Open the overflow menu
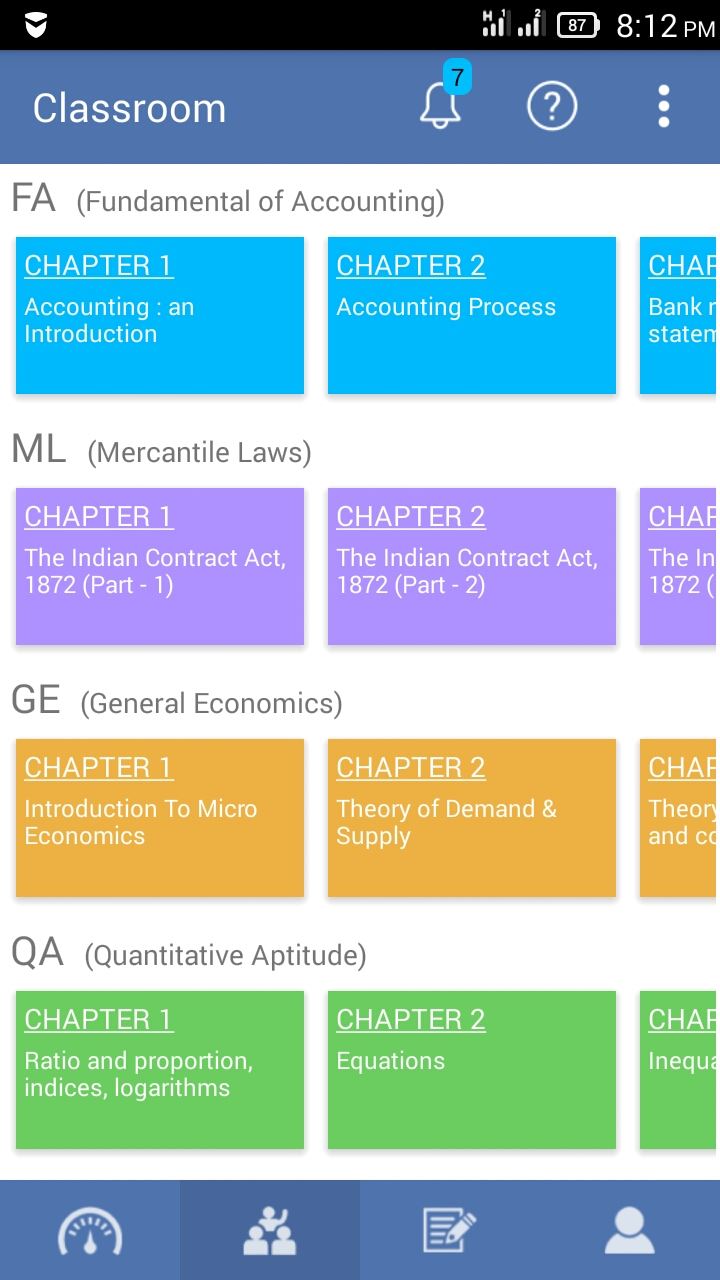This screenshot has height=1280, width=720. [664, 106]
